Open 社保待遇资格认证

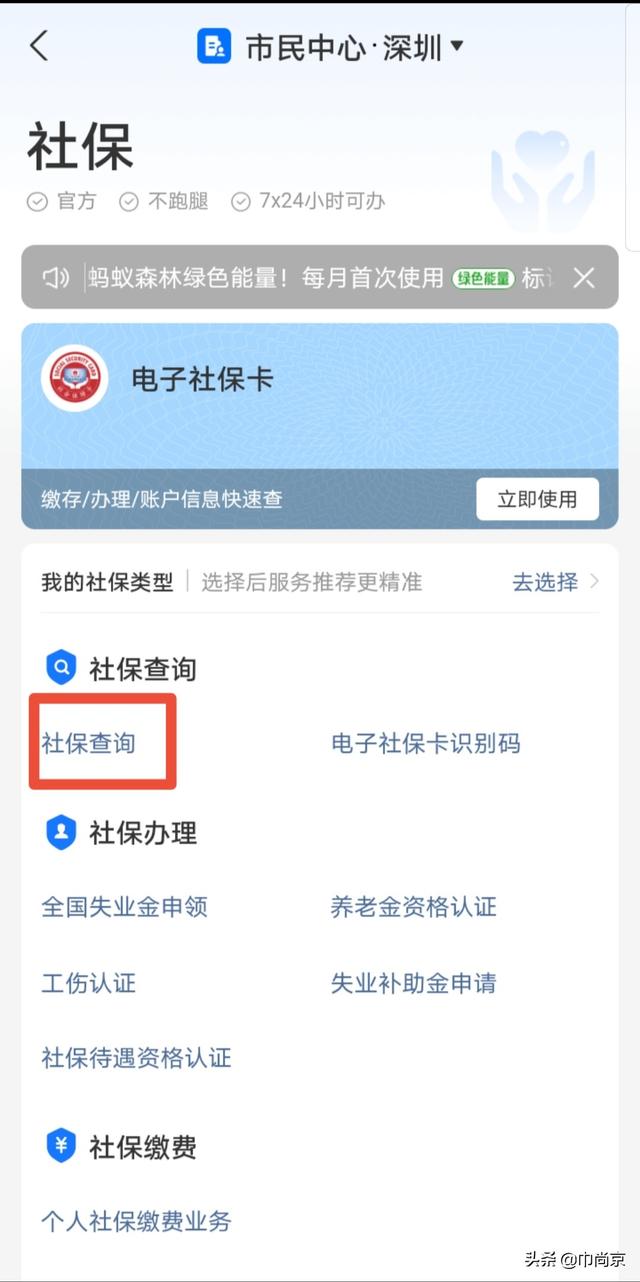coord(136,1057)
